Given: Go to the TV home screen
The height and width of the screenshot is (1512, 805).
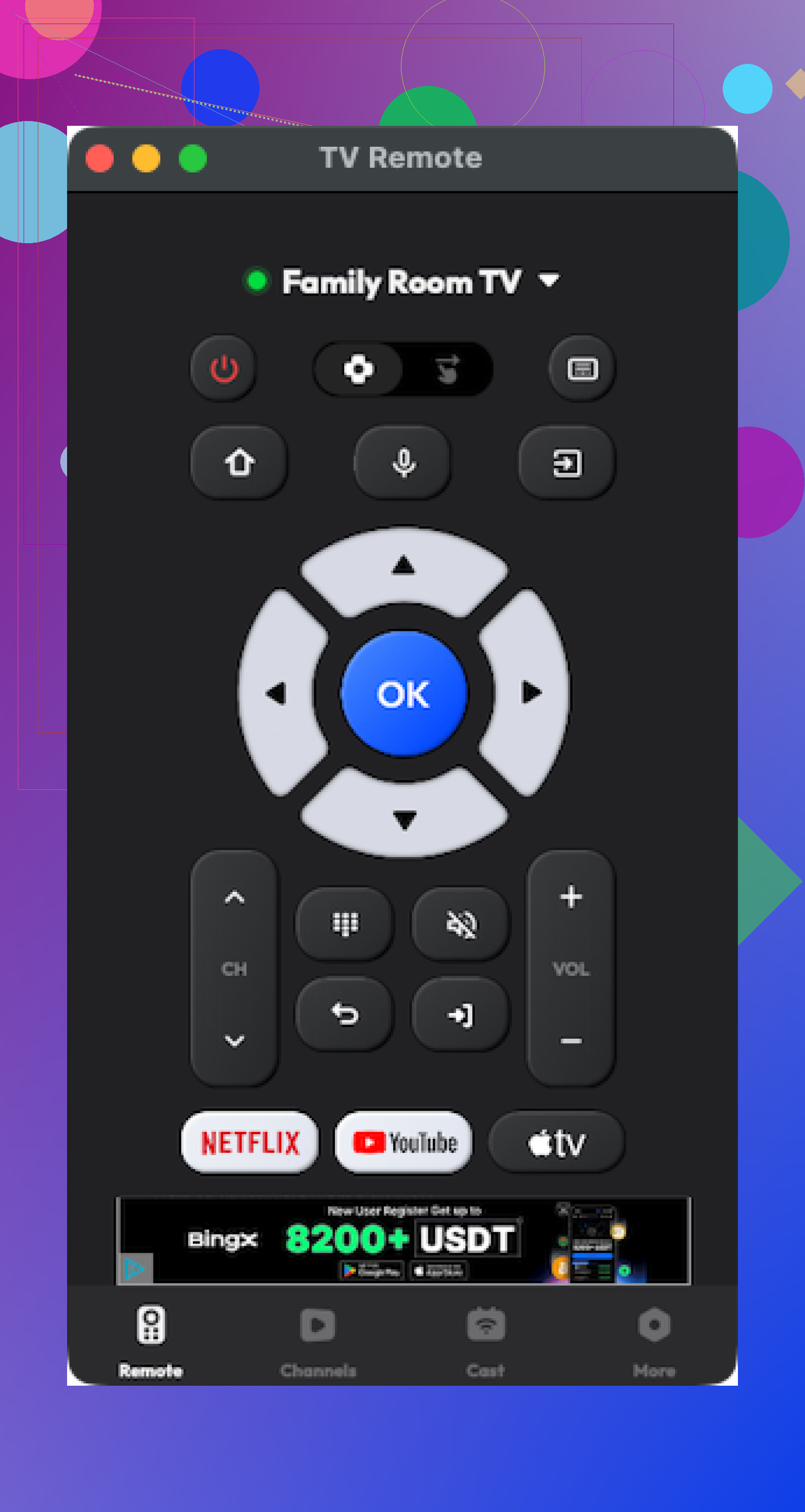Looking at the screenshot, I should pyautogui.click(x=239, y=463).
